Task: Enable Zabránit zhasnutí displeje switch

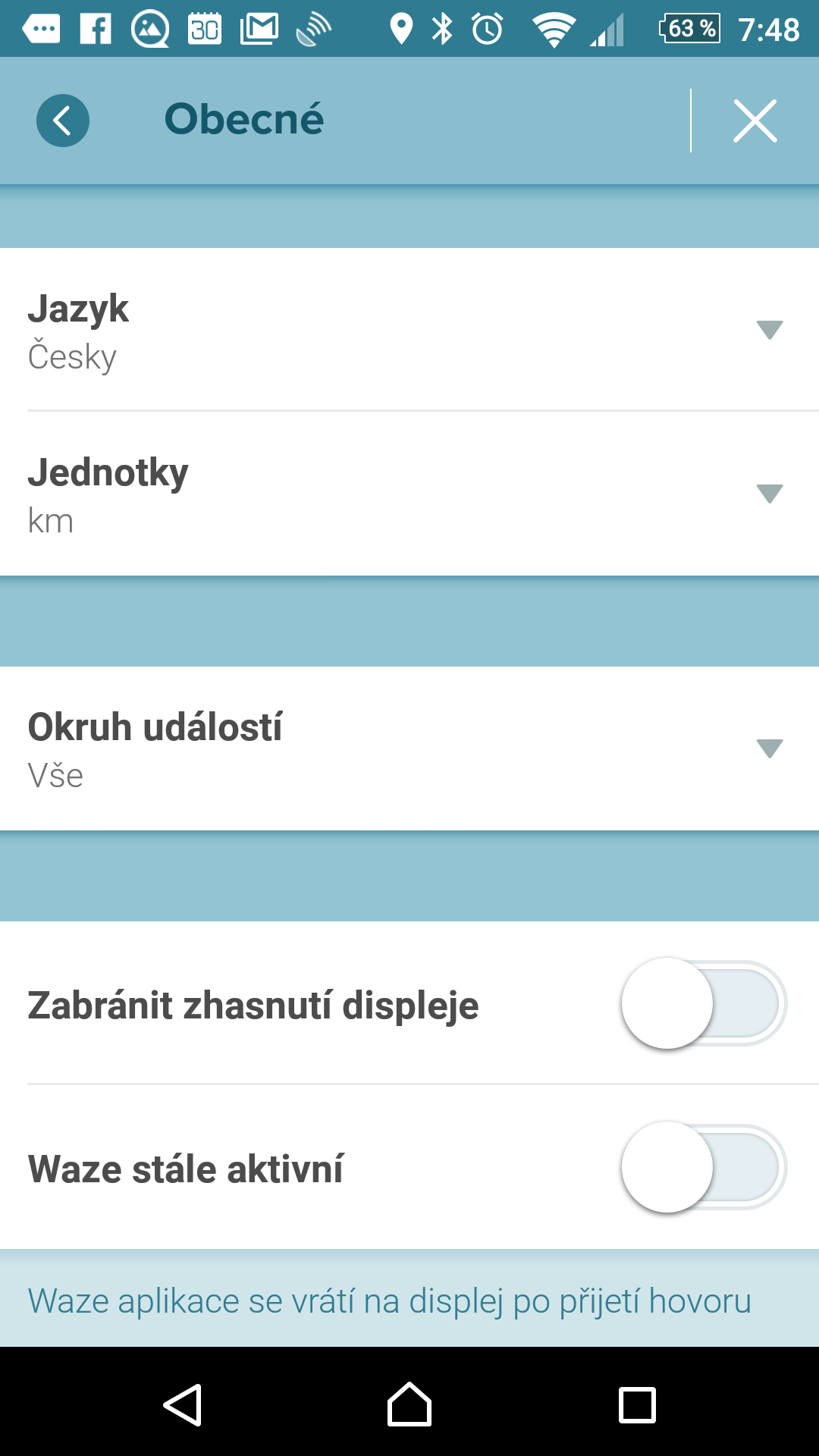Action: tap(704, 1003)
